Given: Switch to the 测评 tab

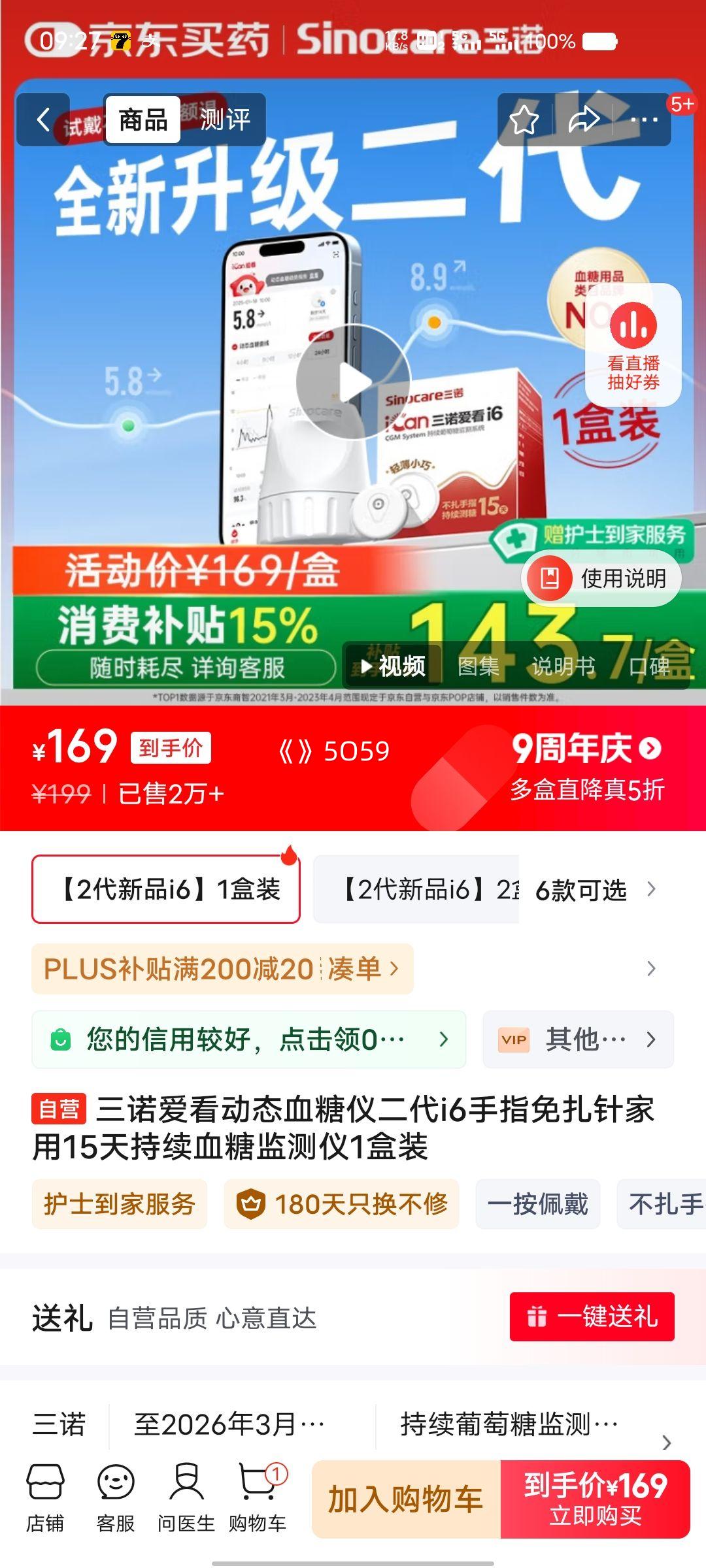Looking at the screenshot, I should [x=225, y=120].
